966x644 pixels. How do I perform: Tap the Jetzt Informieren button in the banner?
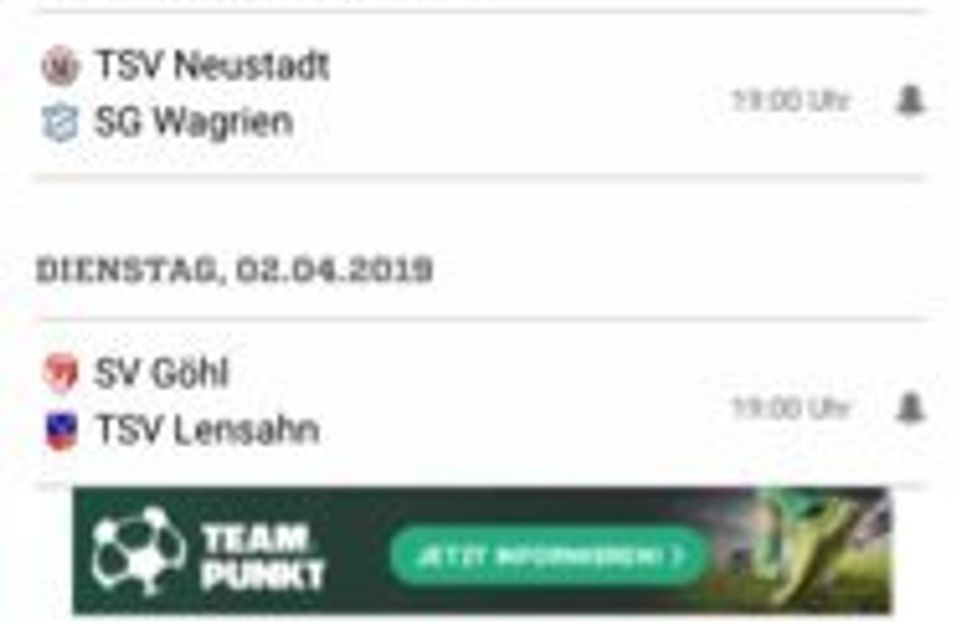[549, 556]
